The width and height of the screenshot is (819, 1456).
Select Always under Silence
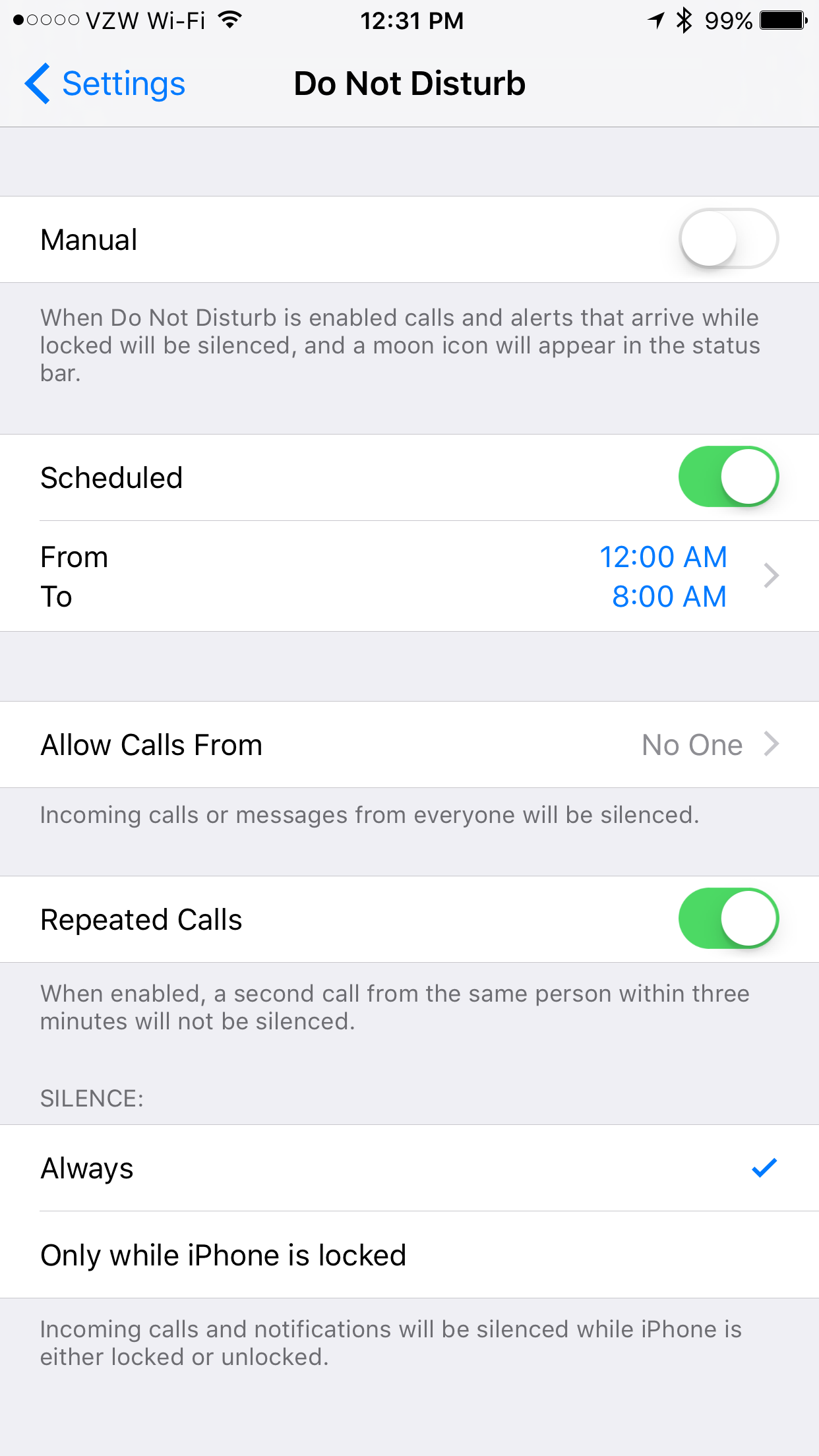(409, 1168)
